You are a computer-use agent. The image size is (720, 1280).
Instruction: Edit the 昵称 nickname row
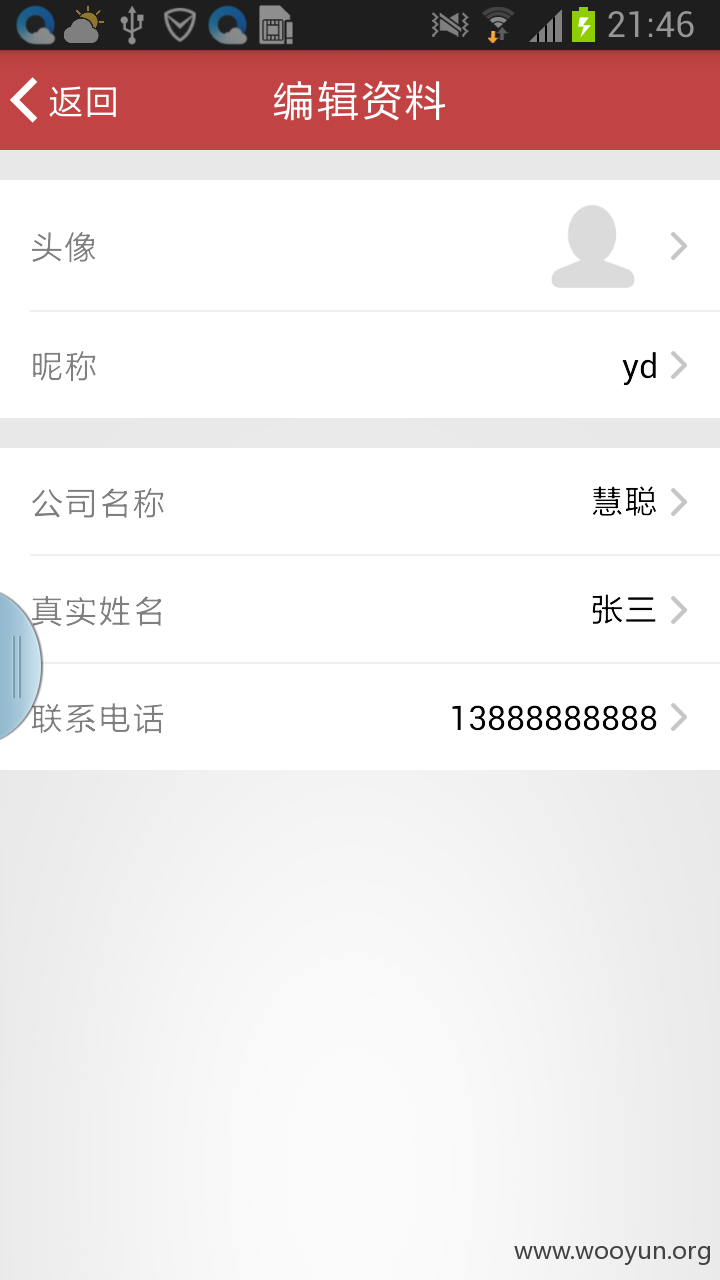[x=360, y=365]
